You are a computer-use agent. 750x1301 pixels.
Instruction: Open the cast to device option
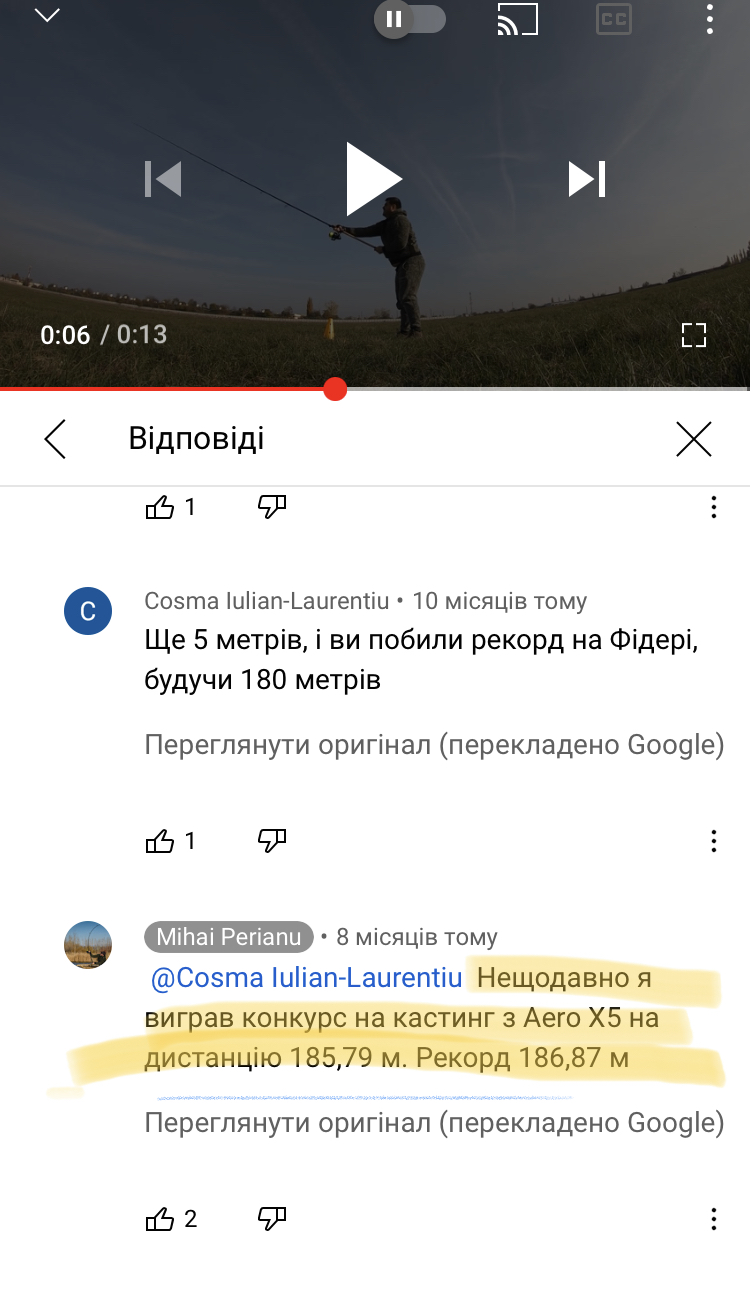[518, 20]
